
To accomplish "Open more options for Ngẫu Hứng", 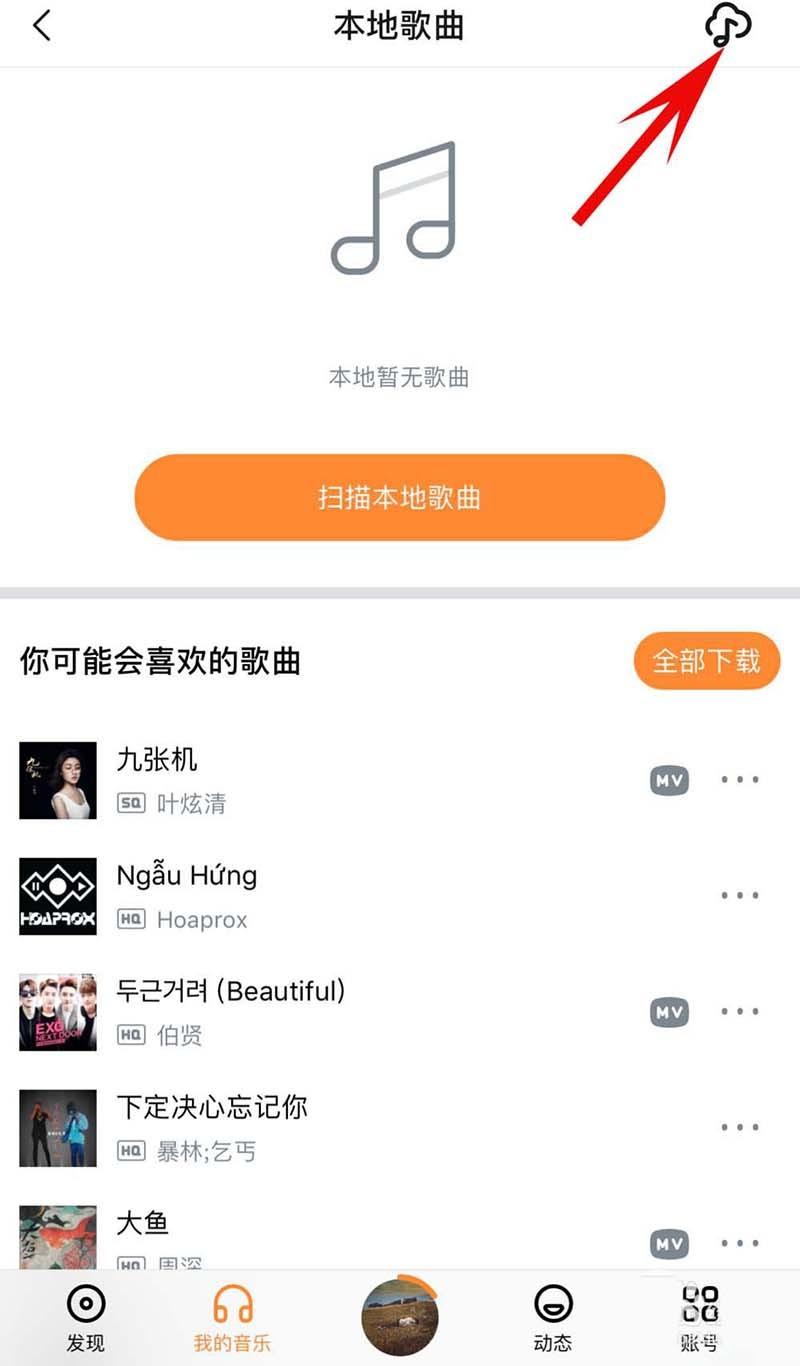I will [739, 896].
